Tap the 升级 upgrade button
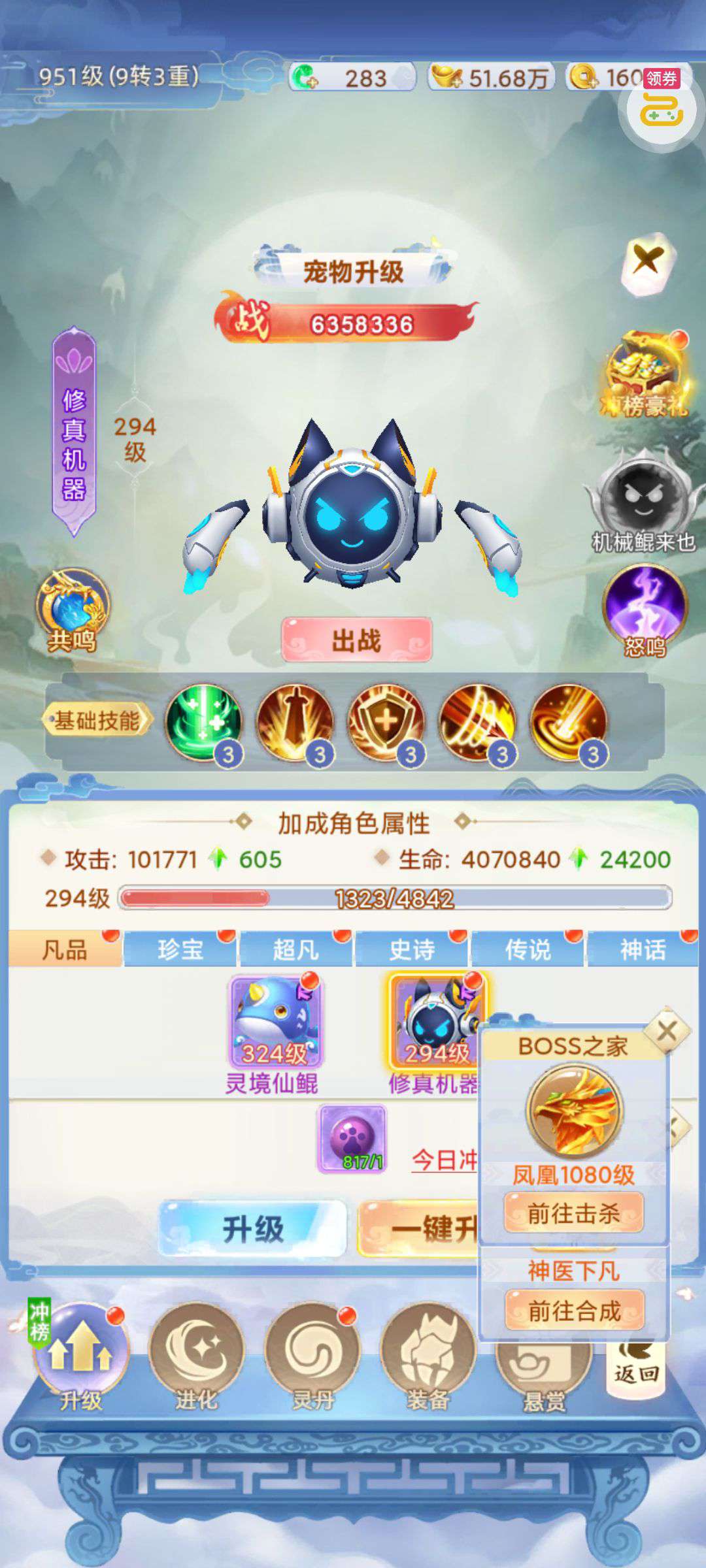This screenshot has height=1568, width=706. [253, 1229]
